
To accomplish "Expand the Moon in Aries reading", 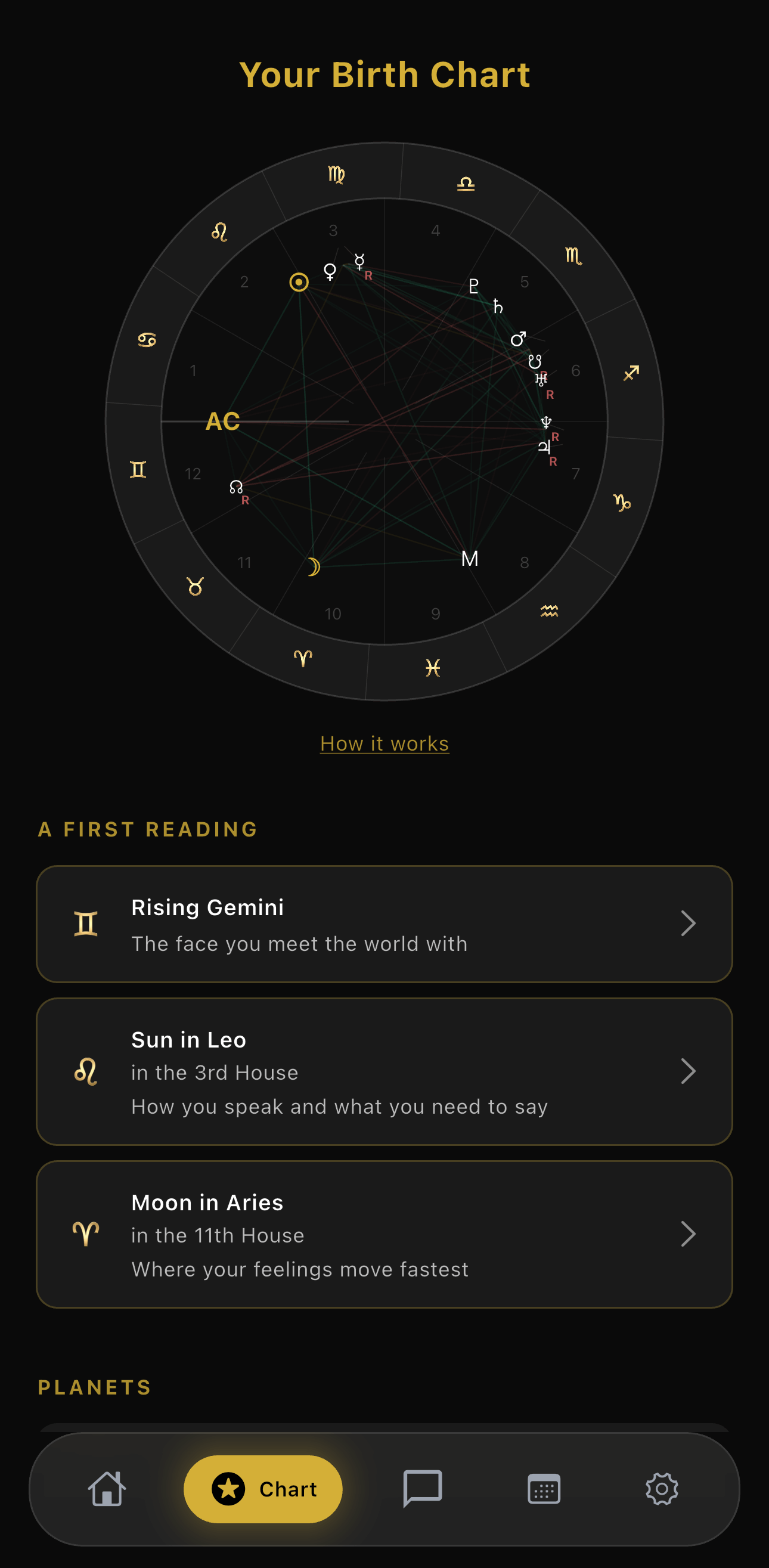I will click(x=689, y=1235).
